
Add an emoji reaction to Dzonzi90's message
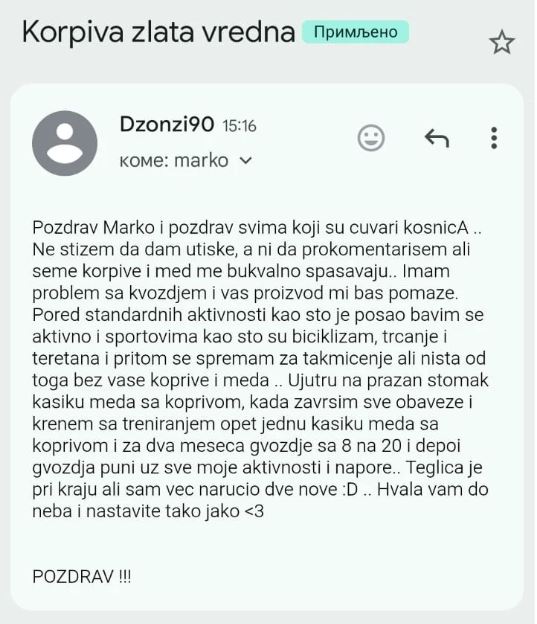tap(371, 138)
